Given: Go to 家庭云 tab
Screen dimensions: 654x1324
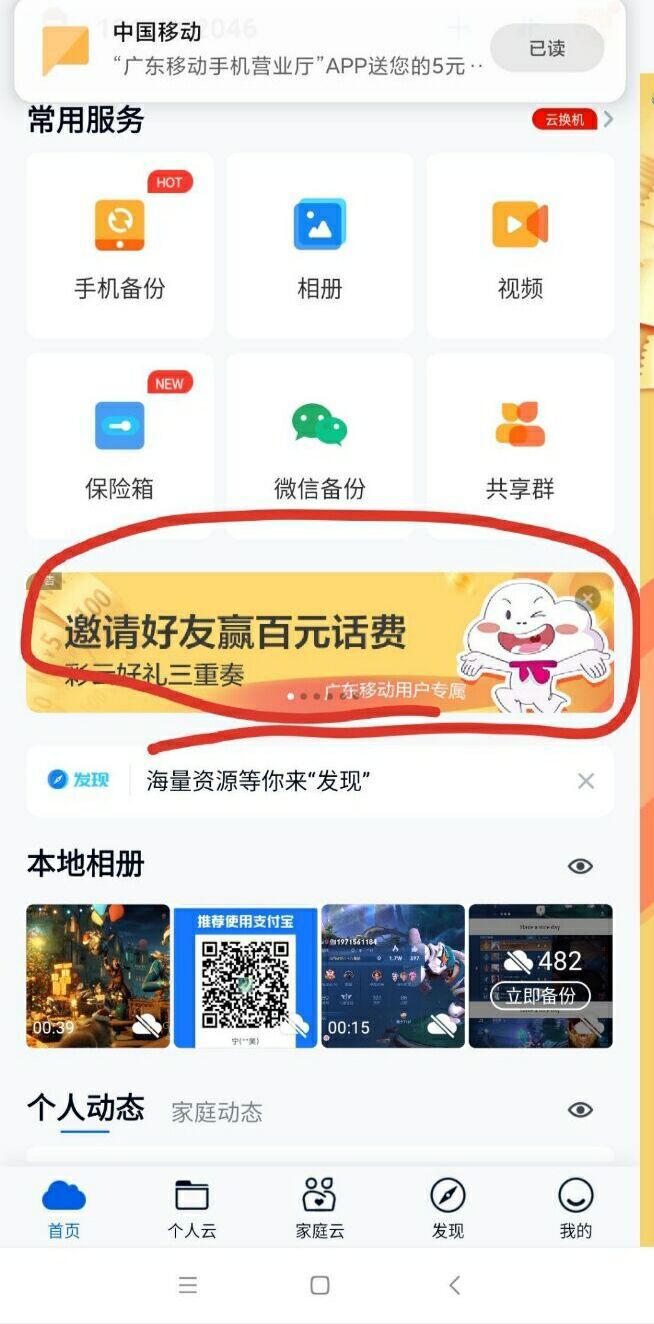Looking at the screenshot, I should tap(320, 1208).
